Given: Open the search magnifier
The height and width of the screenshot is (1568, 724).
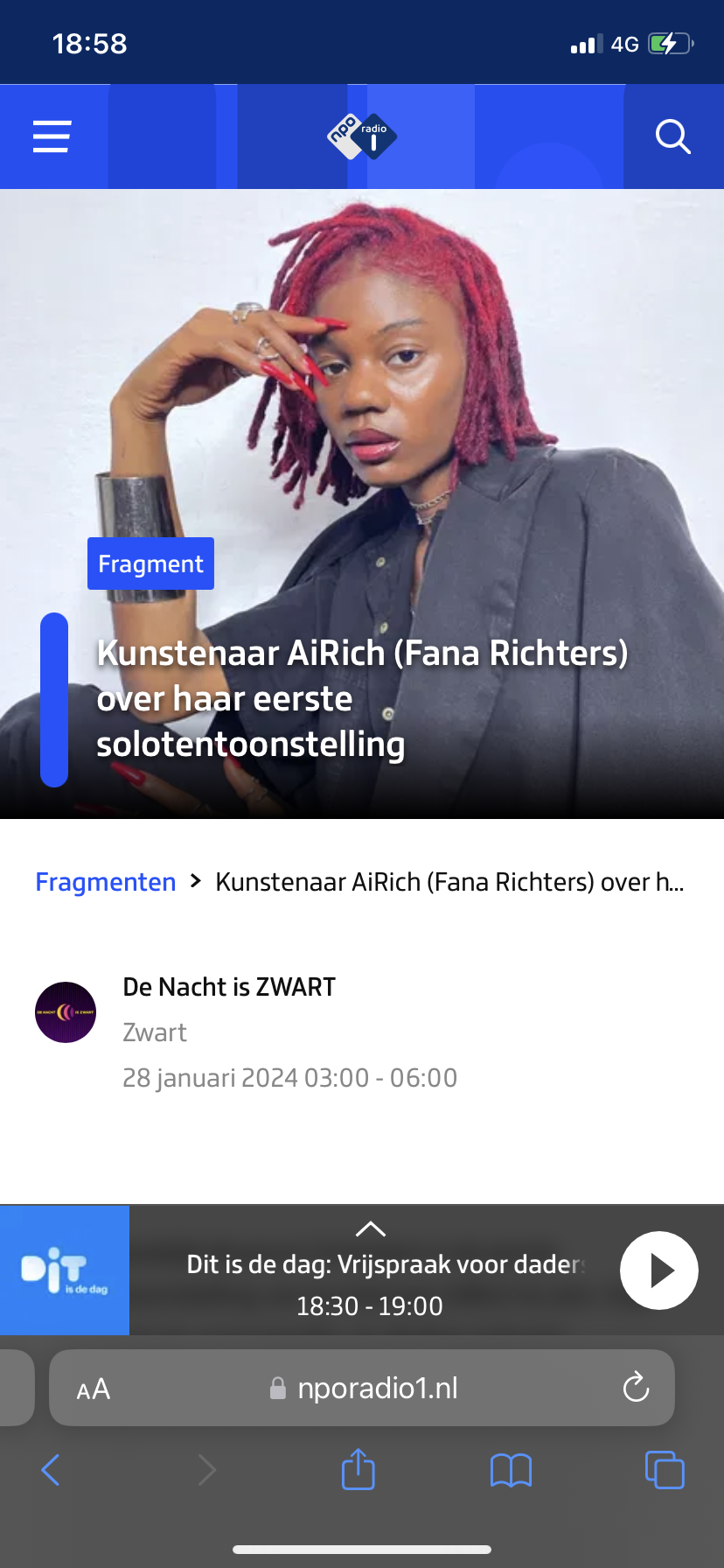Looking at the screenshot, I should pyautogui.click(x=672, y=136).
